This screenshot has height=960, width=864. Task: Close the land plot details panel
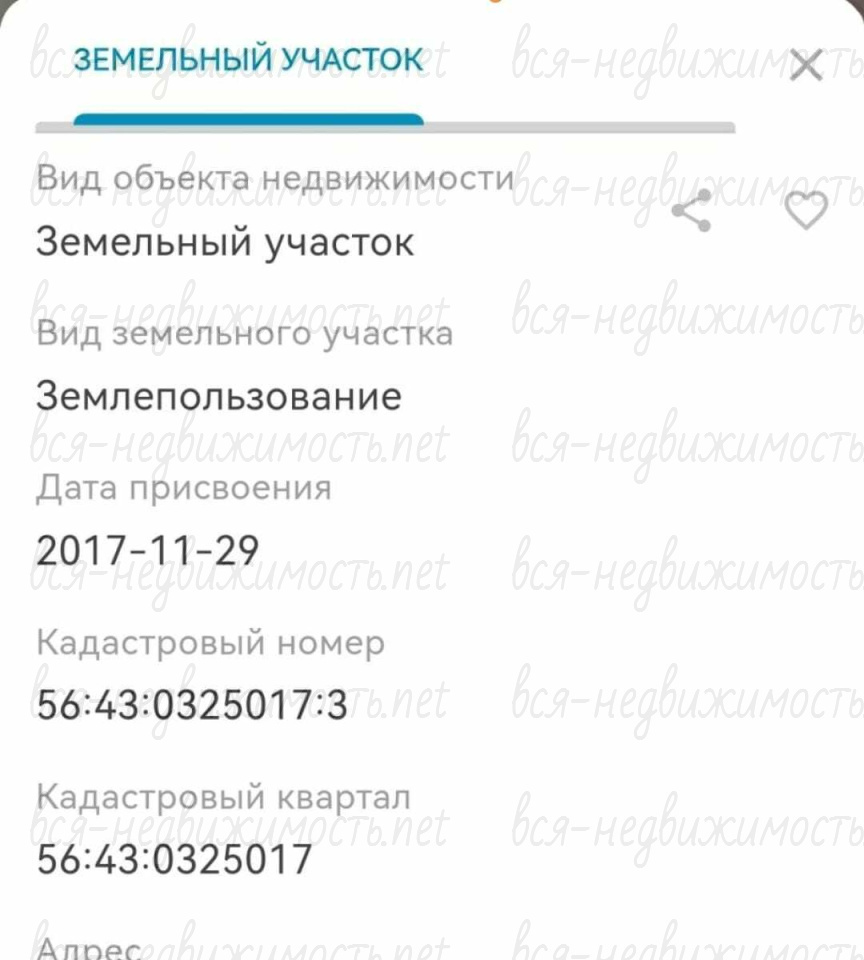pos(805,67)
